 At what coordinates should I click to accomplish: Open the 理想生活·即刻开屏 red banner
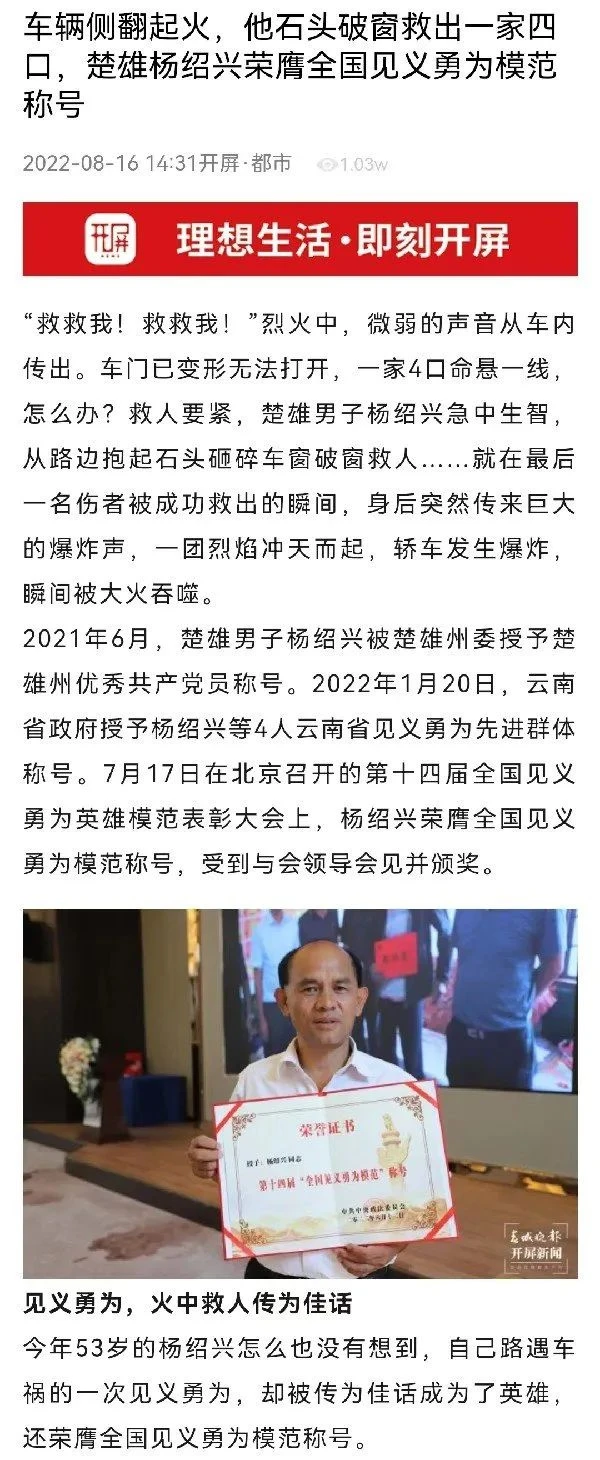click(300, 239)
